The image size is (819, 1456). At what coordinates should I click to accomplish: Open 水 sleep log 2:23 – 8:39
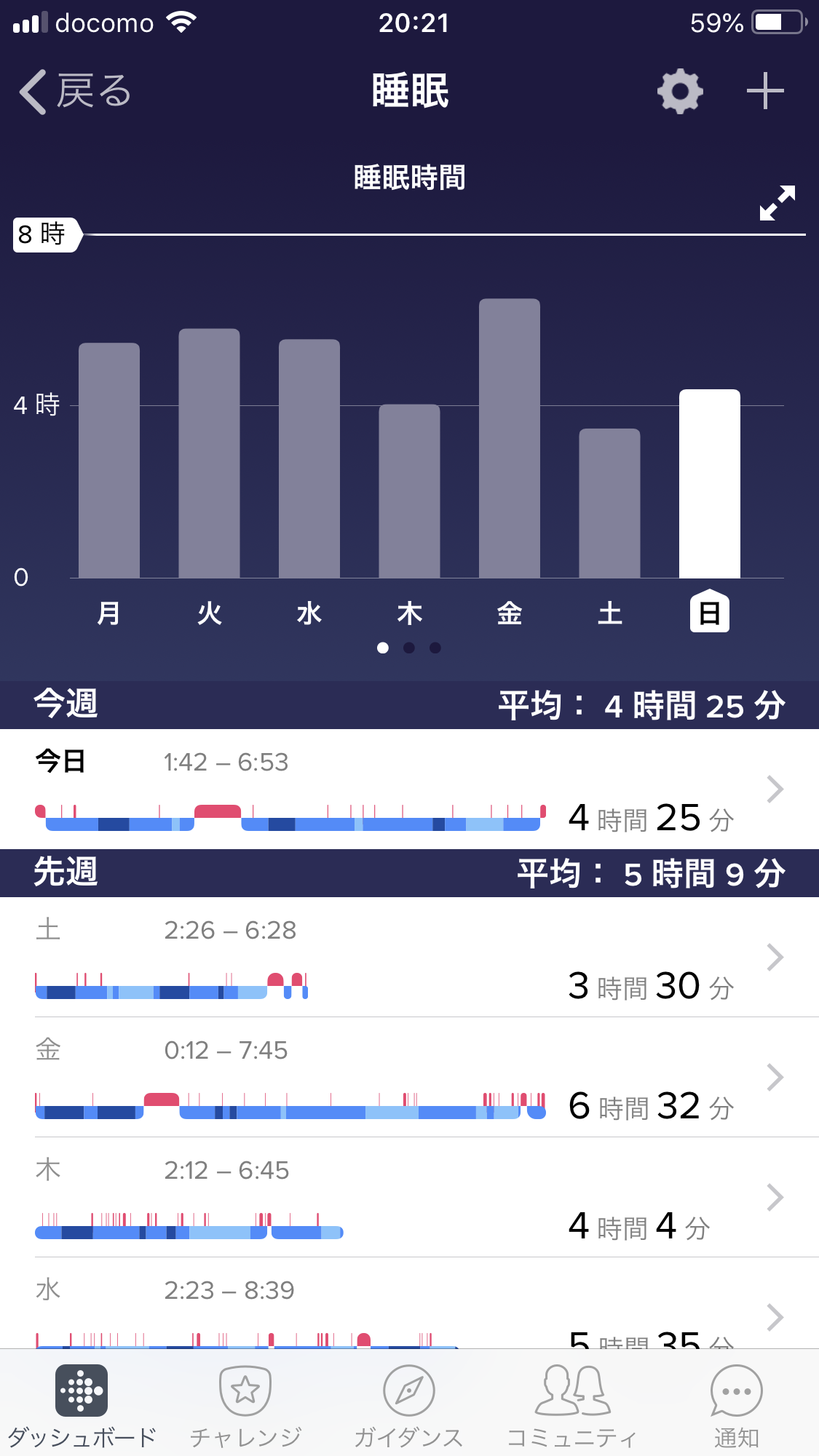pyautogui.click(x=409, y=1310)
